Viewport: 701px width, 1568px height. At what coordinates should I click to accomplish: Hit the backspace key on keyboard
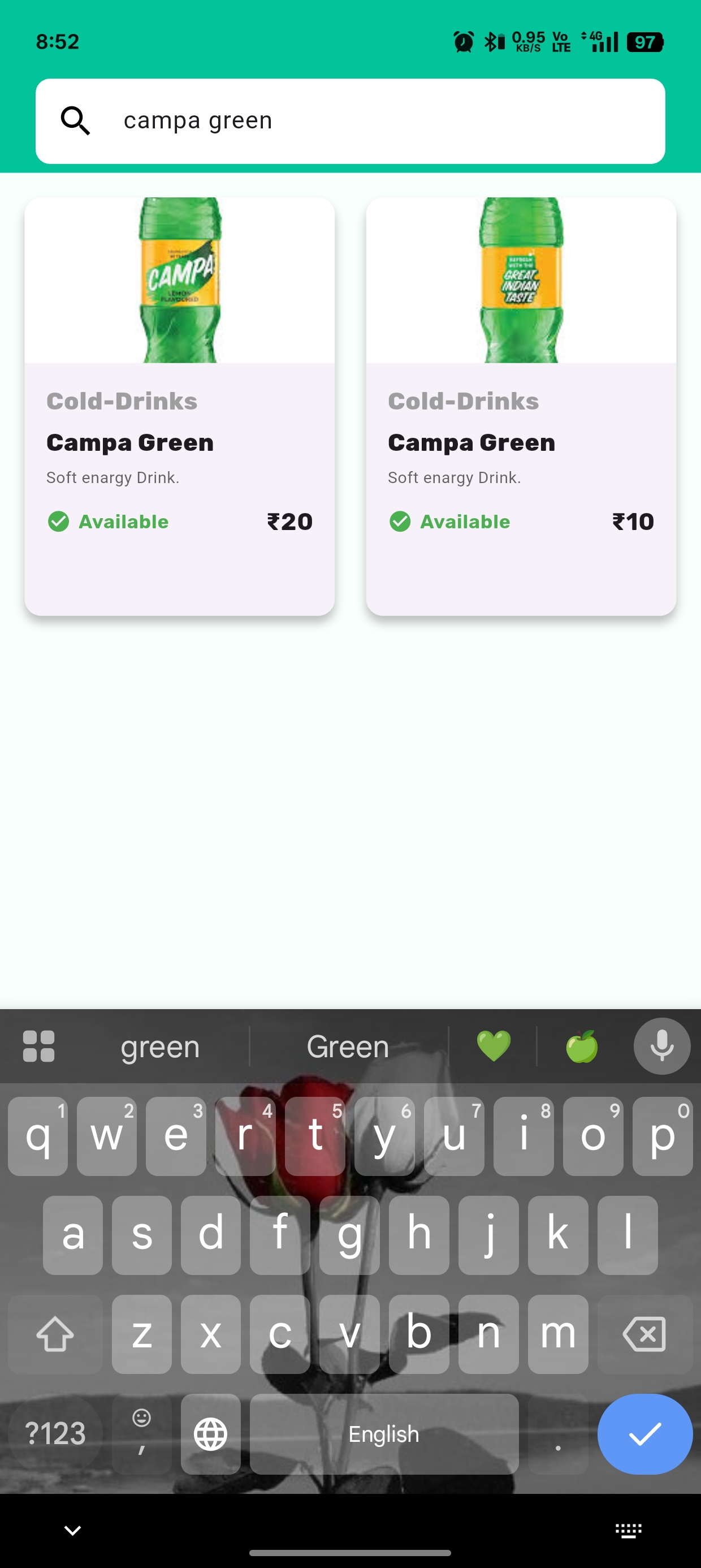[x=644, y=1334]
